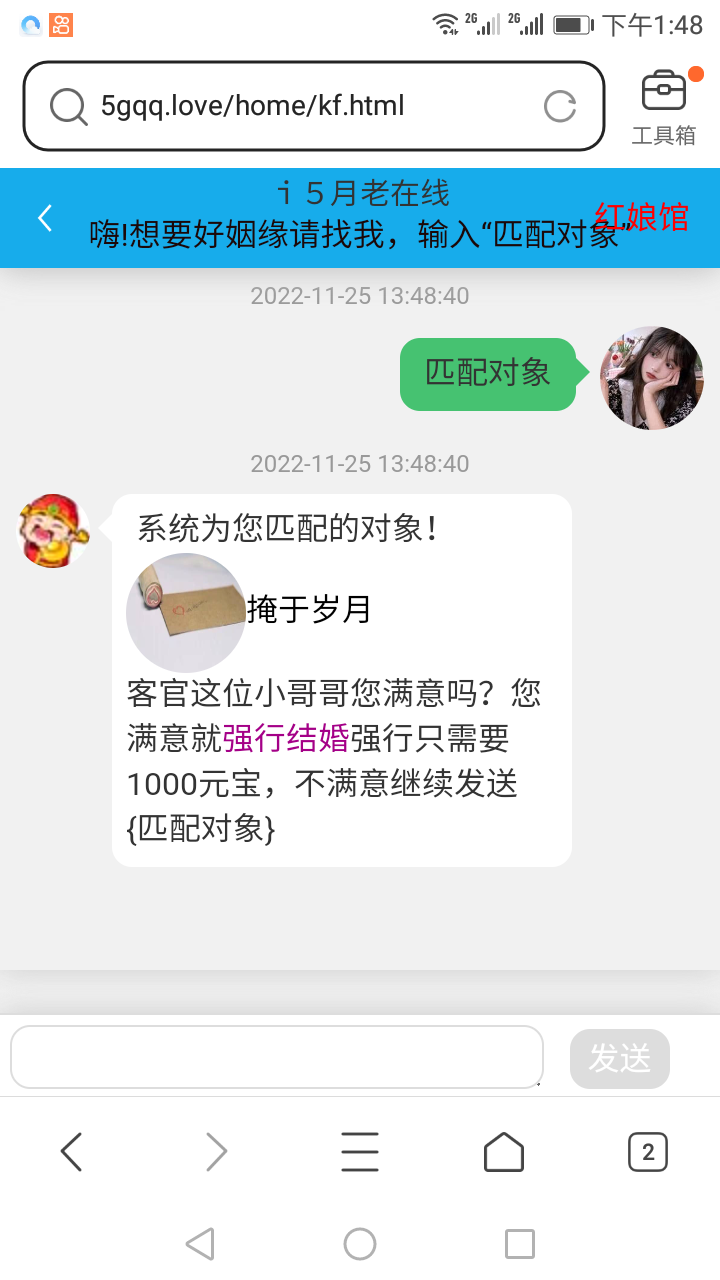Go back using the browser back arrow
720x1280 pixels.
[x=71, y=1151]
